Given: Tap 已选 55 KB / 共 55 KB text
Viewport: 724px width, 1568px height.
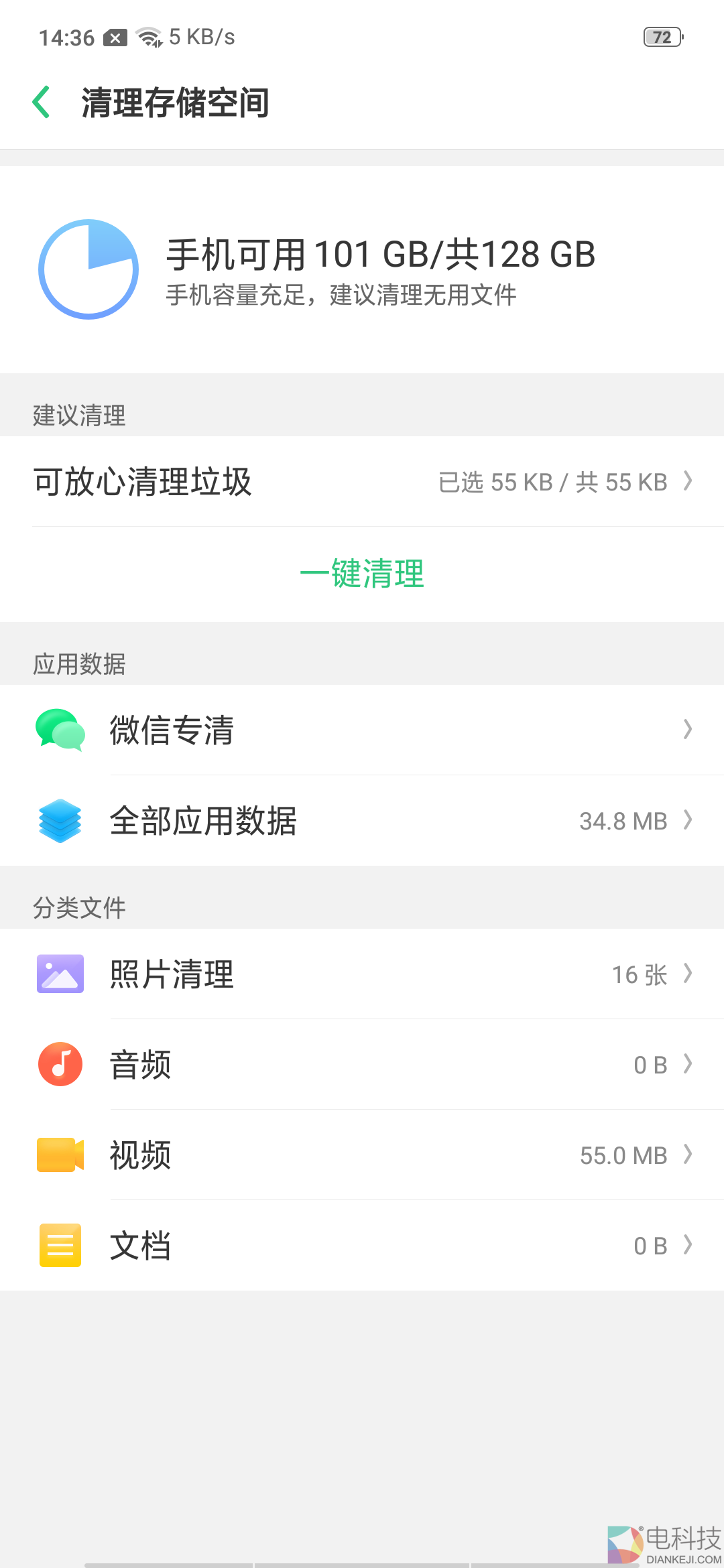Looking at the screenshot, I should tap(554, 482).
